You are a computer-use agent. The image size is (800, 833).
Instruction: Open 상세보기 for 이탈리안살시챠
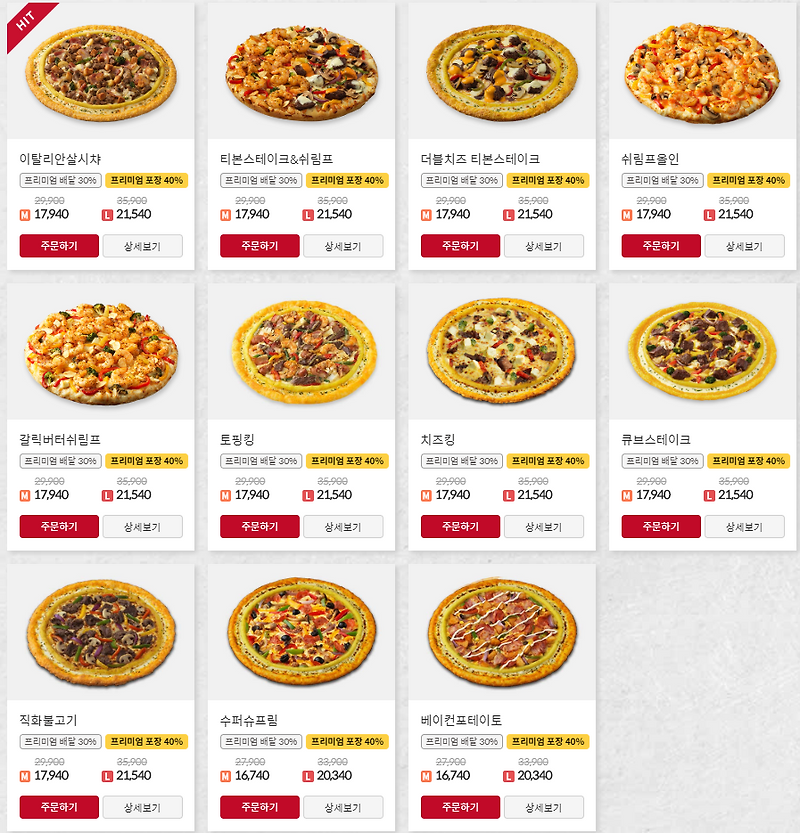click(143, 246)
